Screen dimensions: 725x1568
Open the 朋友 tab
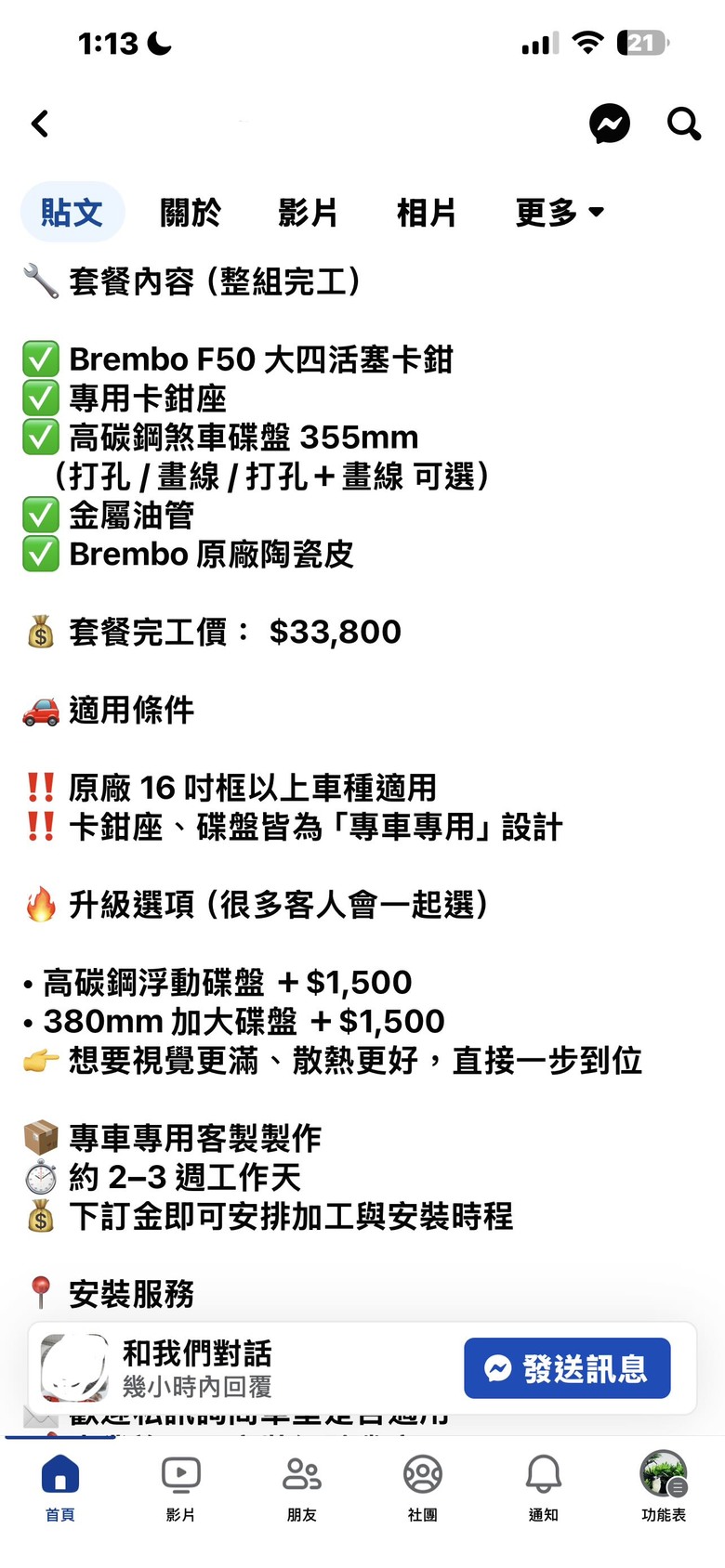301,1486
